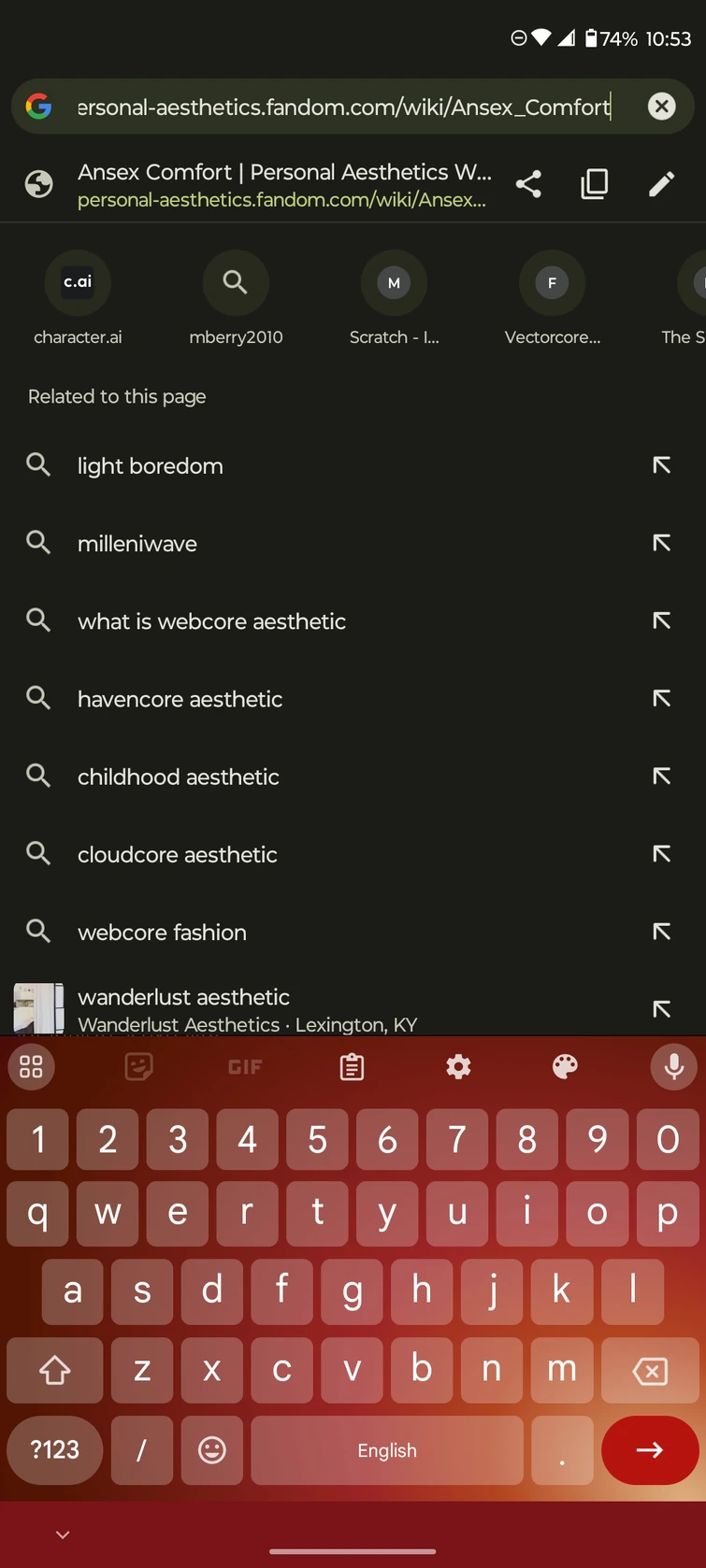Select the milleniwave suggestion

click(x=137, y=544)
